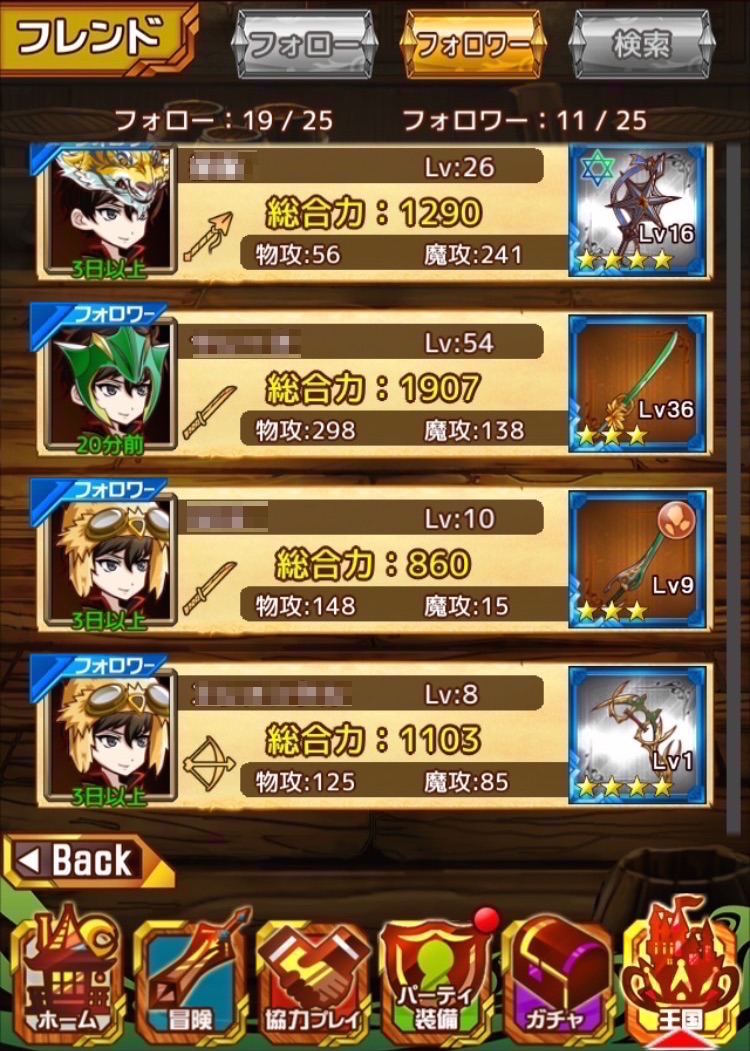Open 冒険 in the bottom menu
This screenshot has width=750, height=1051.
[190, 982]
